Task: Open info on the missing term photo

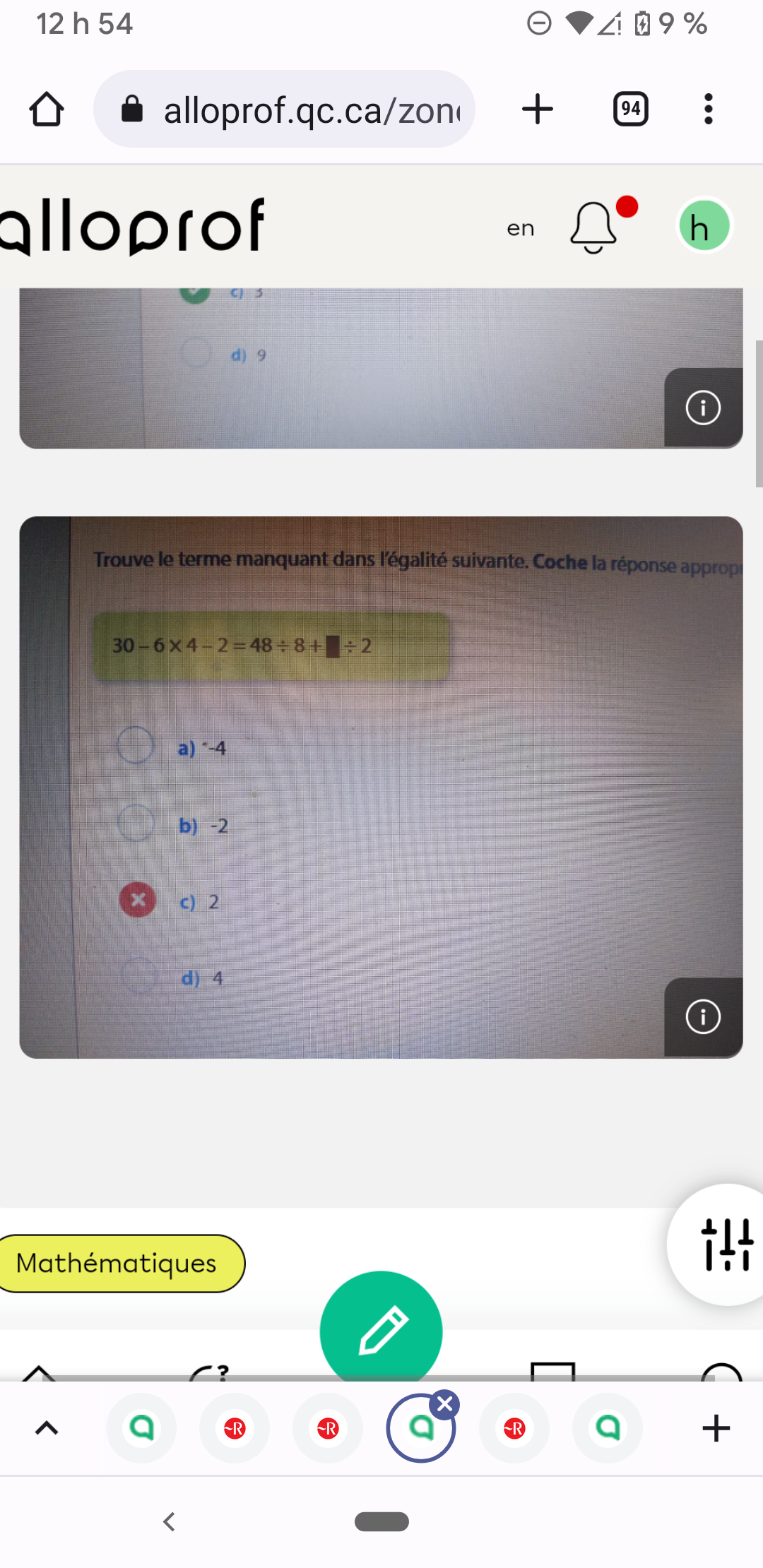Action: pyautogui.click(x=703, y=1017)
